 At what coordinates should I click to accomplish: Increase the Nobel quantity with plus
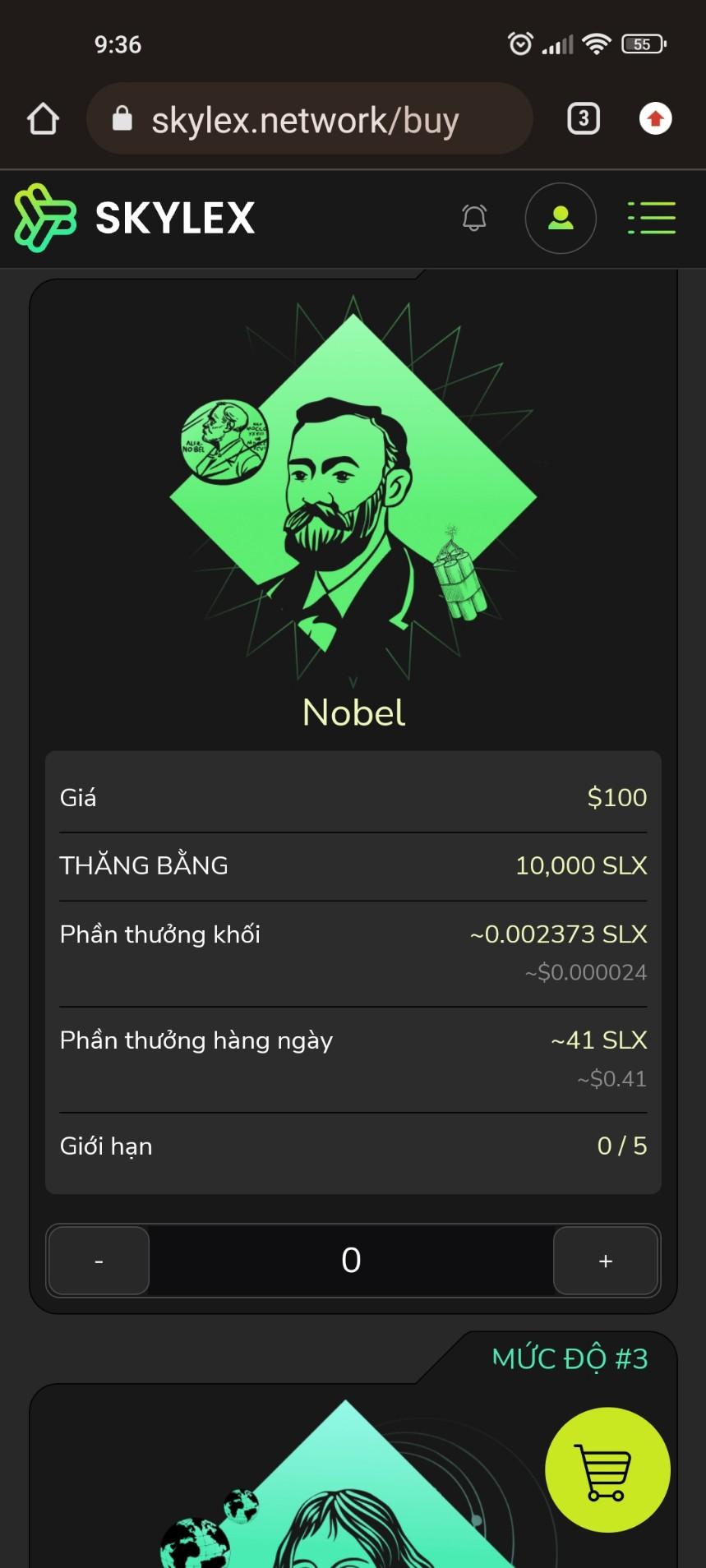pos(606,1261)
